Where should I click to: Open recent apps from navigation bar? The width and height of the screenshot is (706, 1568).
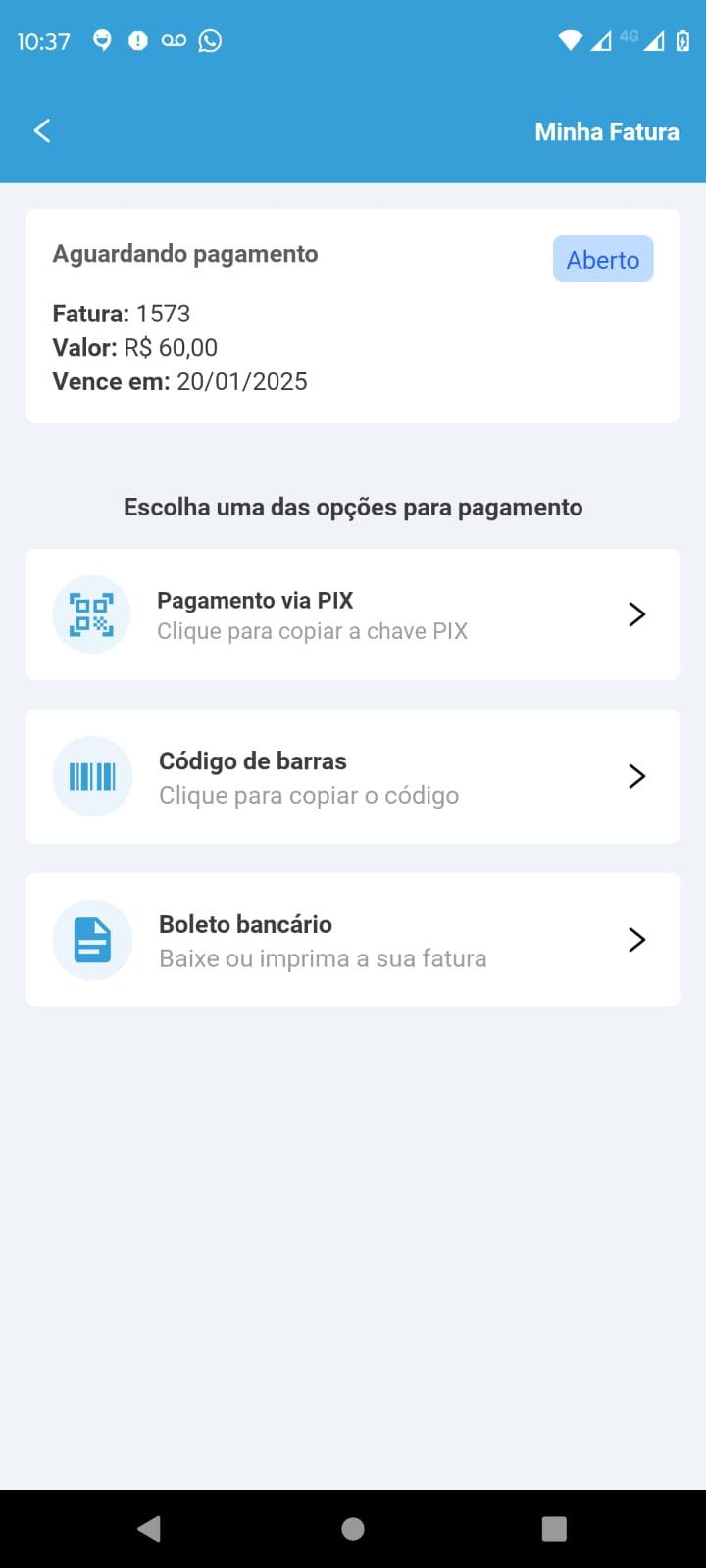point(554,1529)
